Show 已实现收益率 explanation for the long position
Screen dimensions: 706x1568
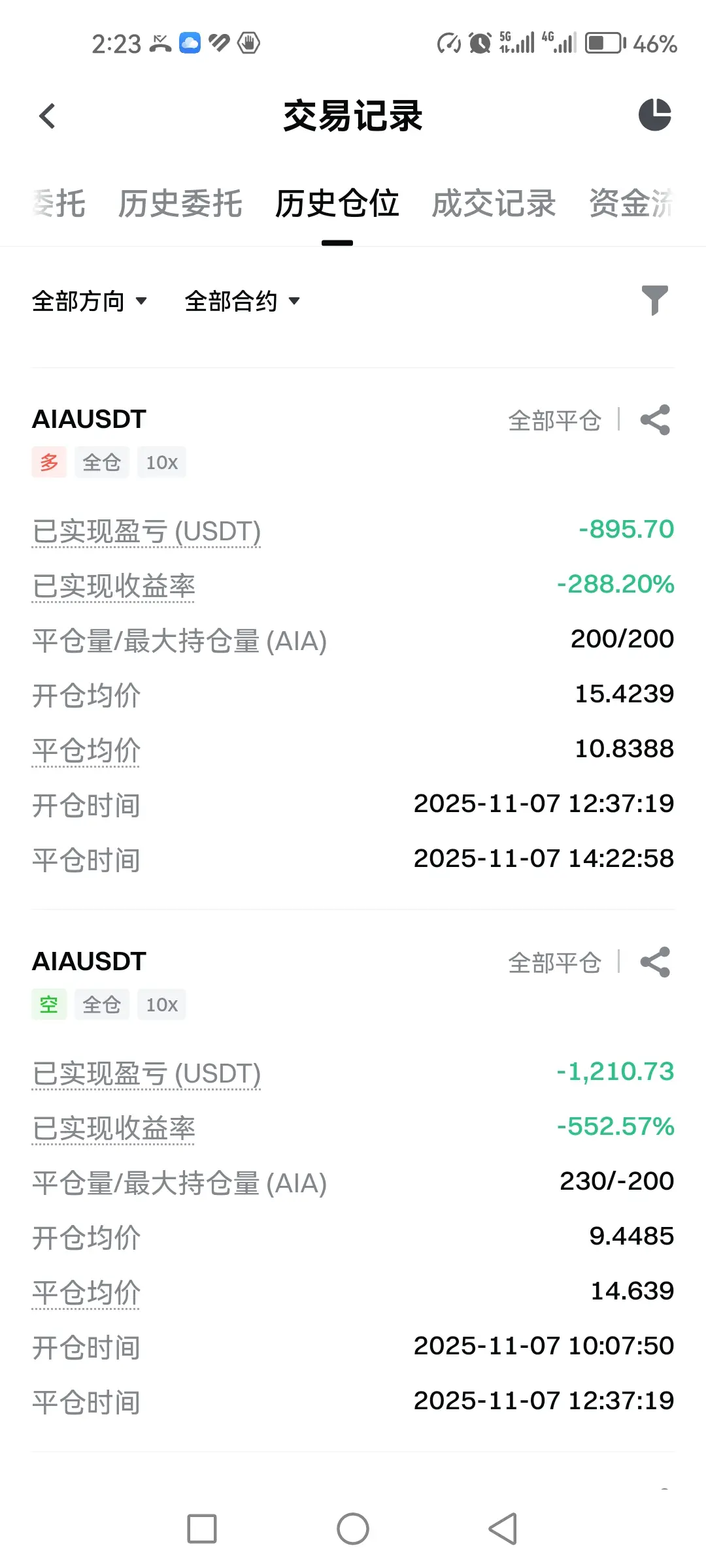114,587
